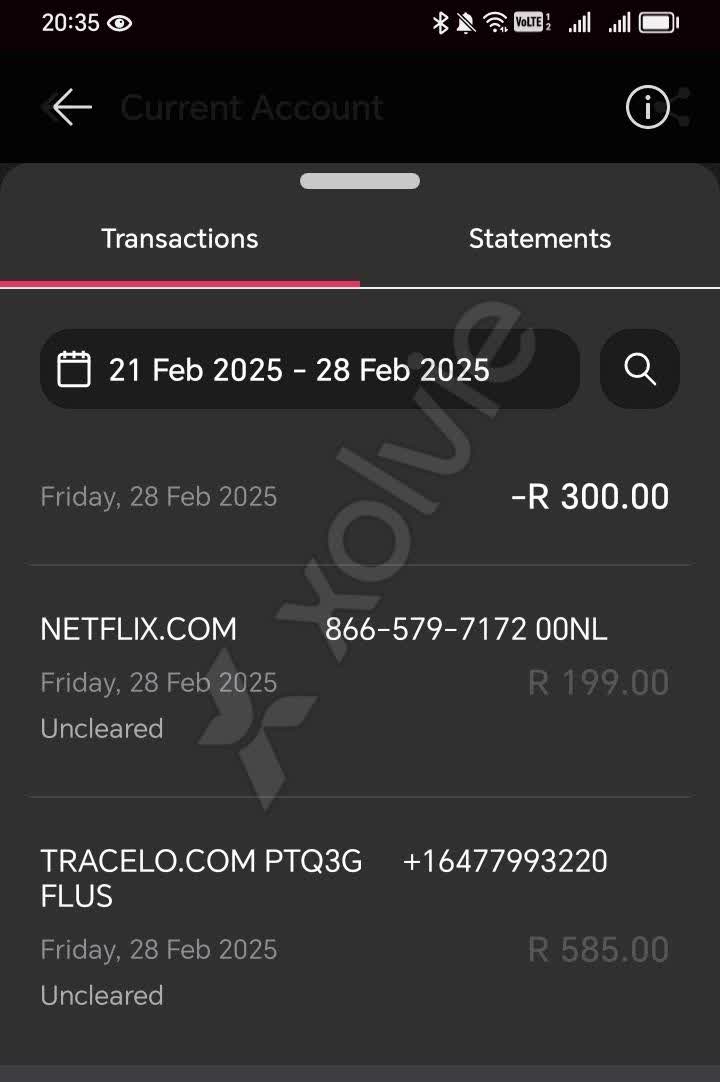Tap the search magnifier icon
This screenshot has height=1082, width=720.
pos(639,369)
